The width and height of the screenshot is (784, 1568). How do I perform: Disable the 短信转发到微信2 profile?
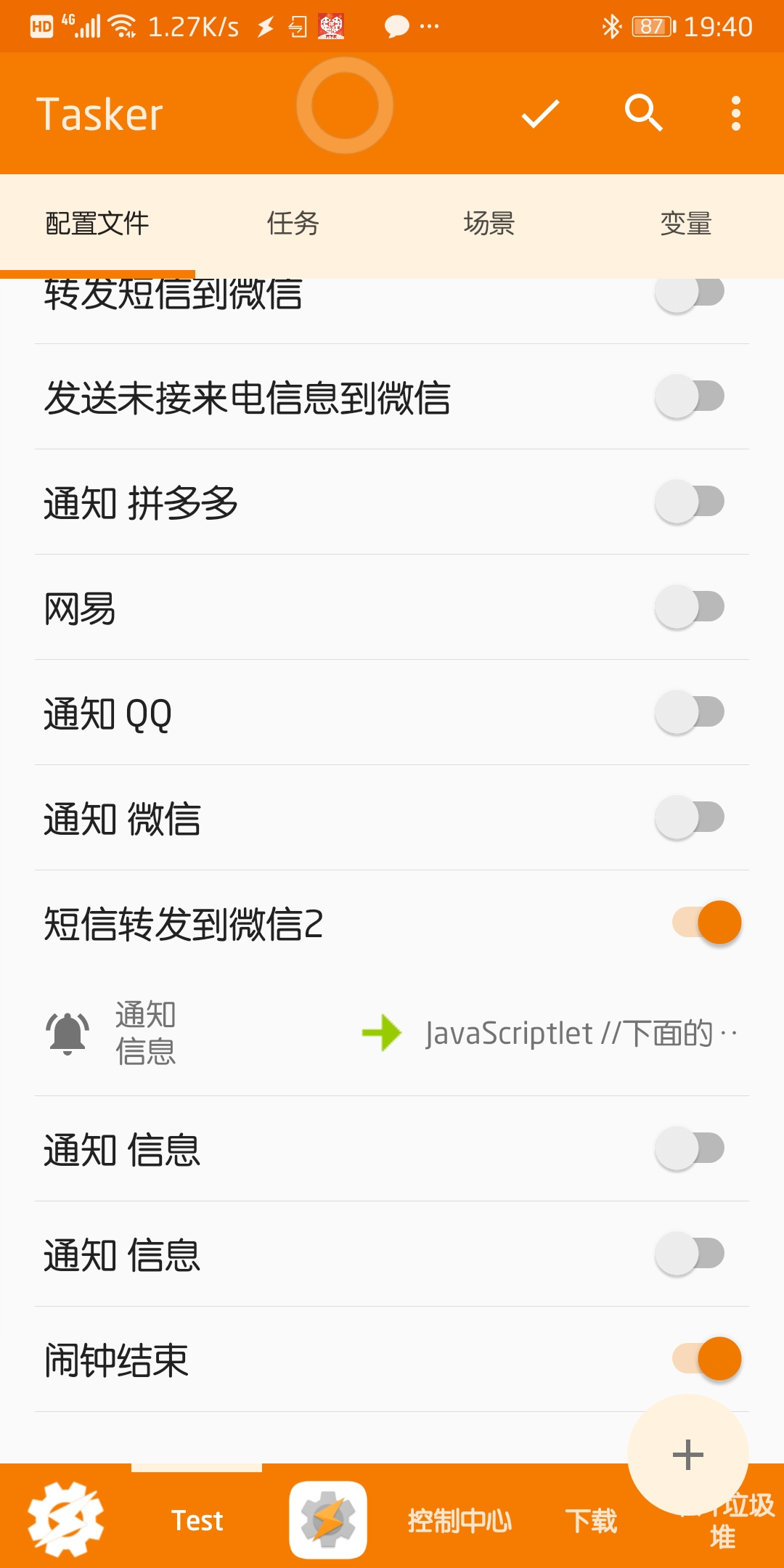click(707, 923)
